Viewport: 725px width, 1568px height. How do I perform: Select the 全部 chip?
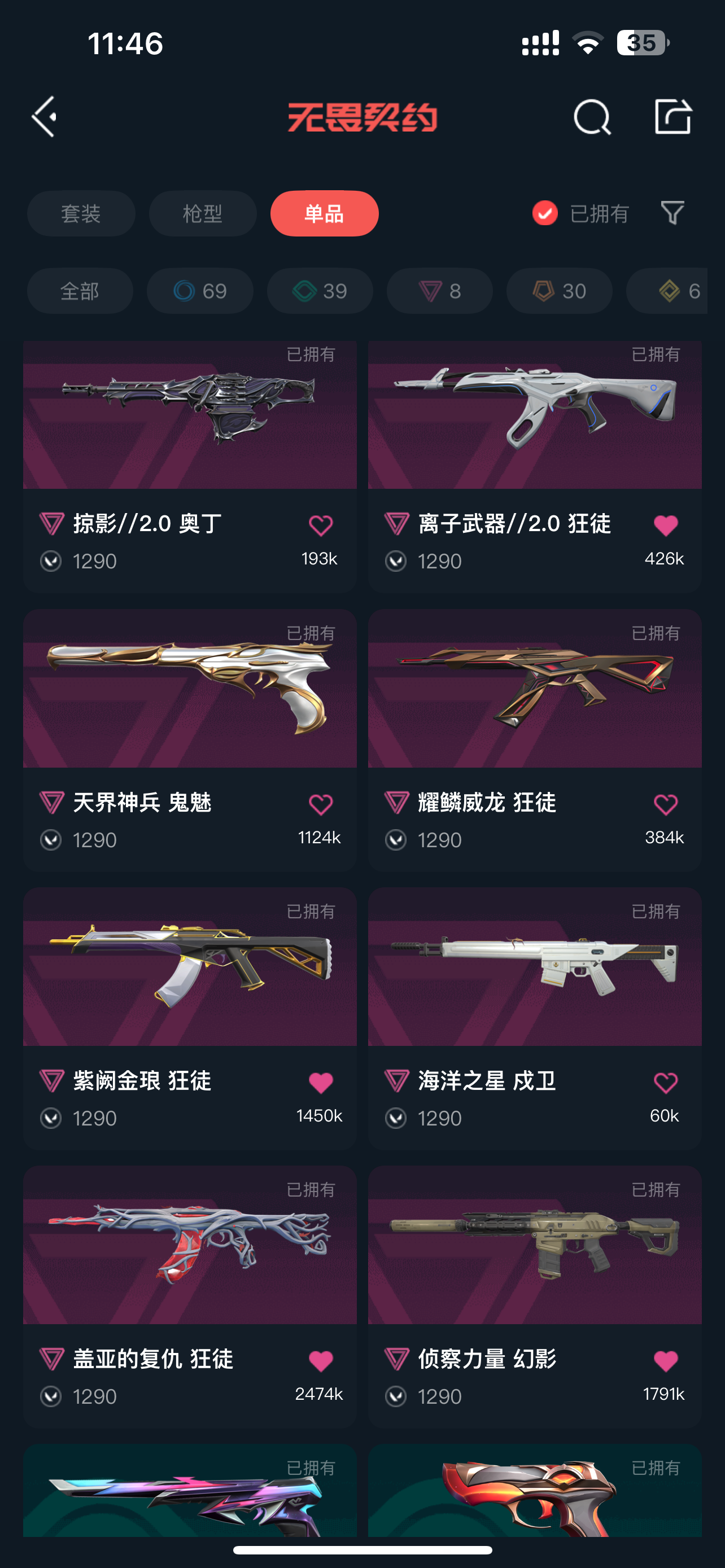click(80, 291)
